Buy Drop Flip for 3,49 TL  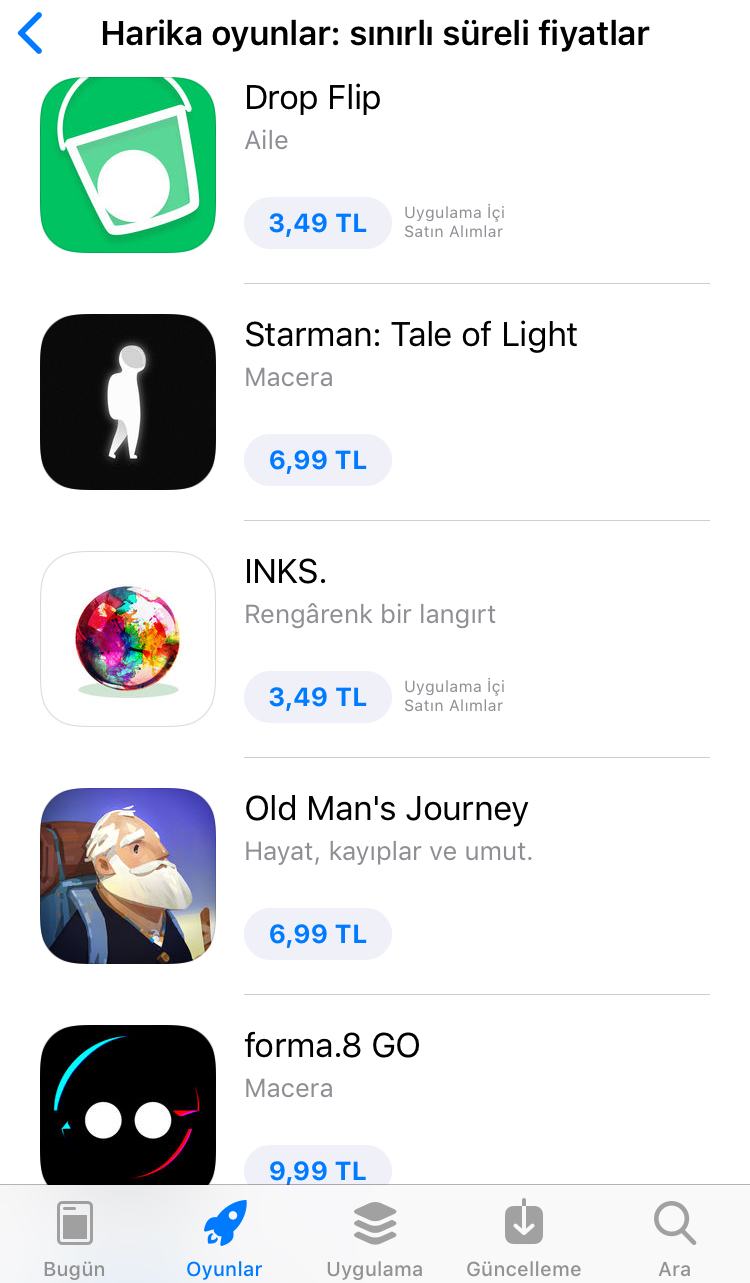click(318, 223)
